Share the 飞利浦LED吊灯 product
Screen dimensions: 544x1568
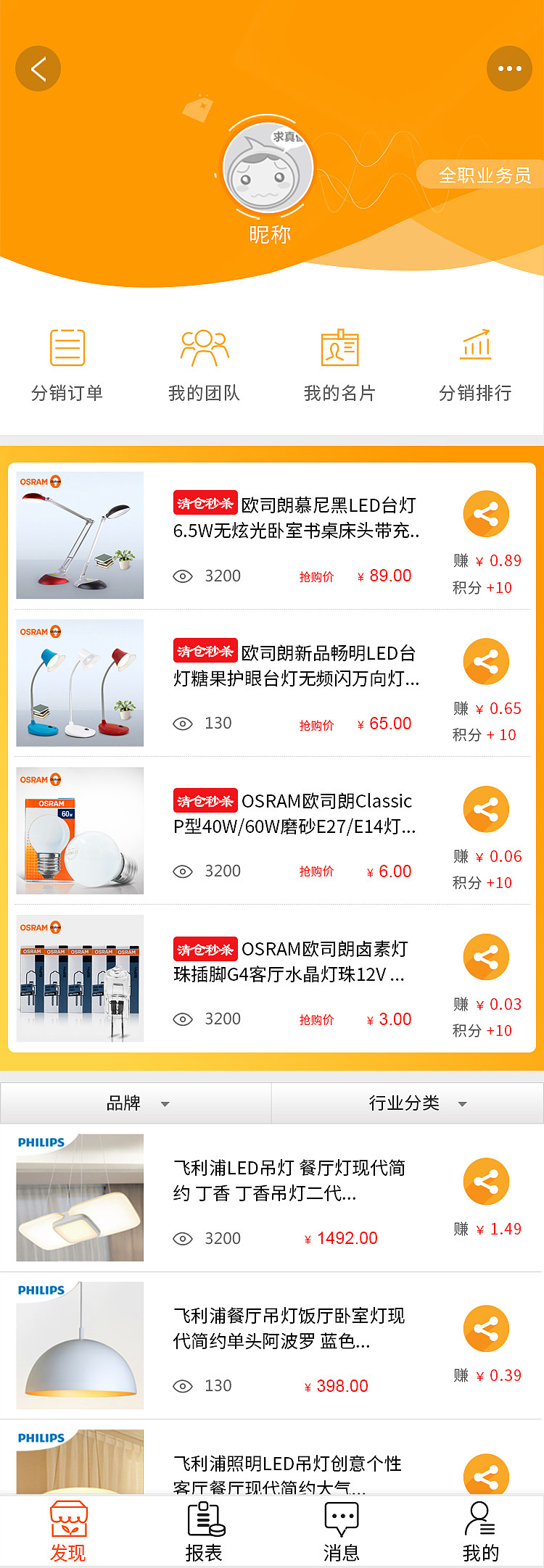tap(486, 1181)
